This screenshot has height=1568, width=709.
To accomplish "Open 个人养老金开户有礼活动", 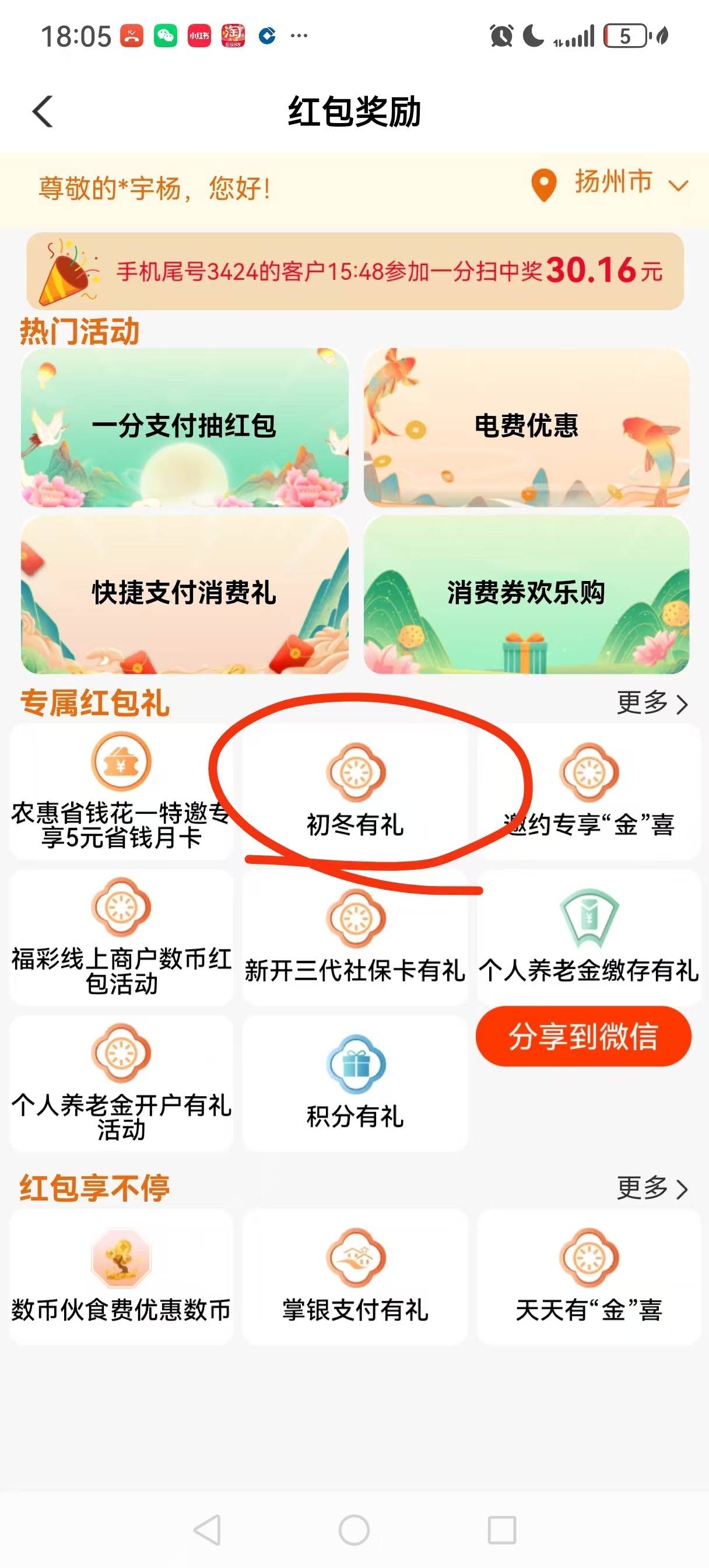I will click(x=121, y=1083).
